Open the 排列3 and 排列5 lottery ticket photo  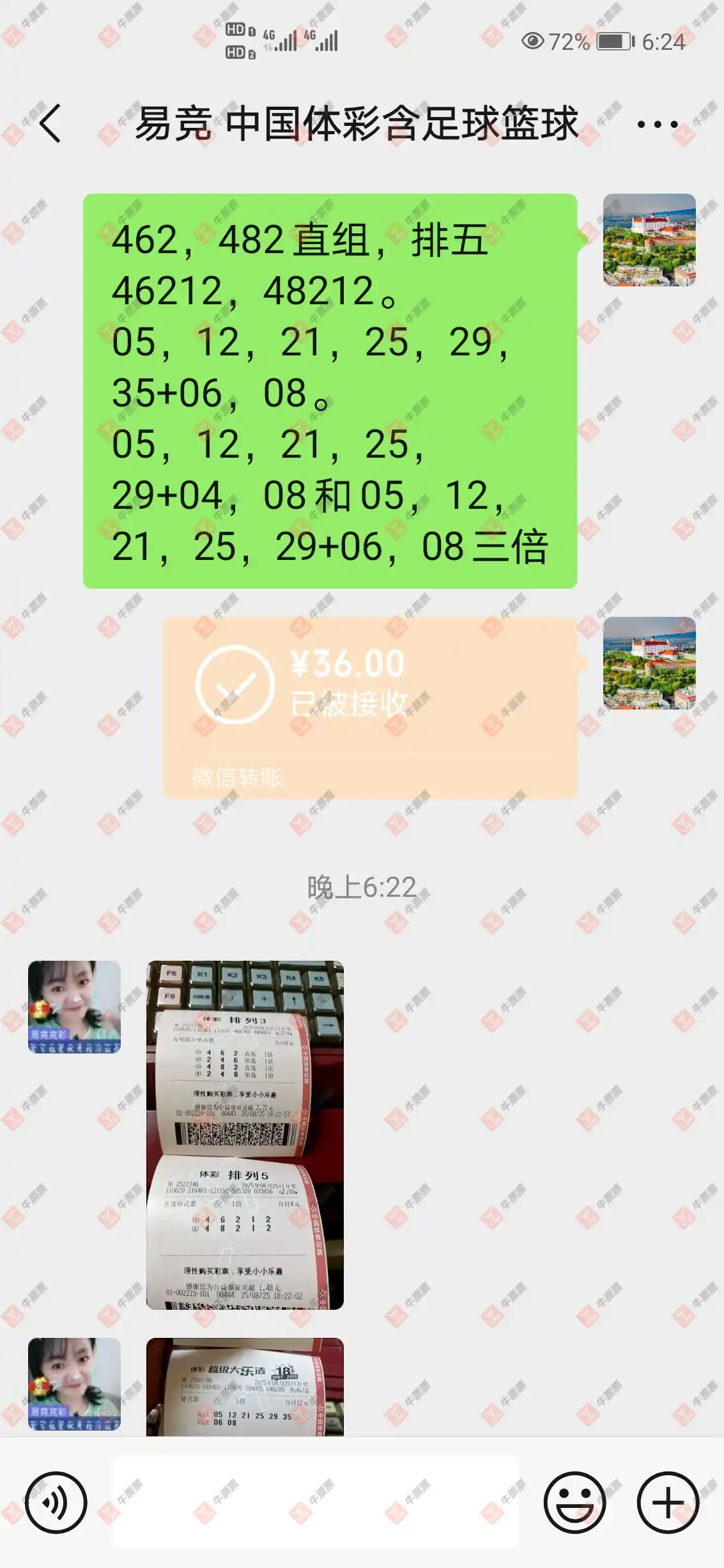[245, 1135]
